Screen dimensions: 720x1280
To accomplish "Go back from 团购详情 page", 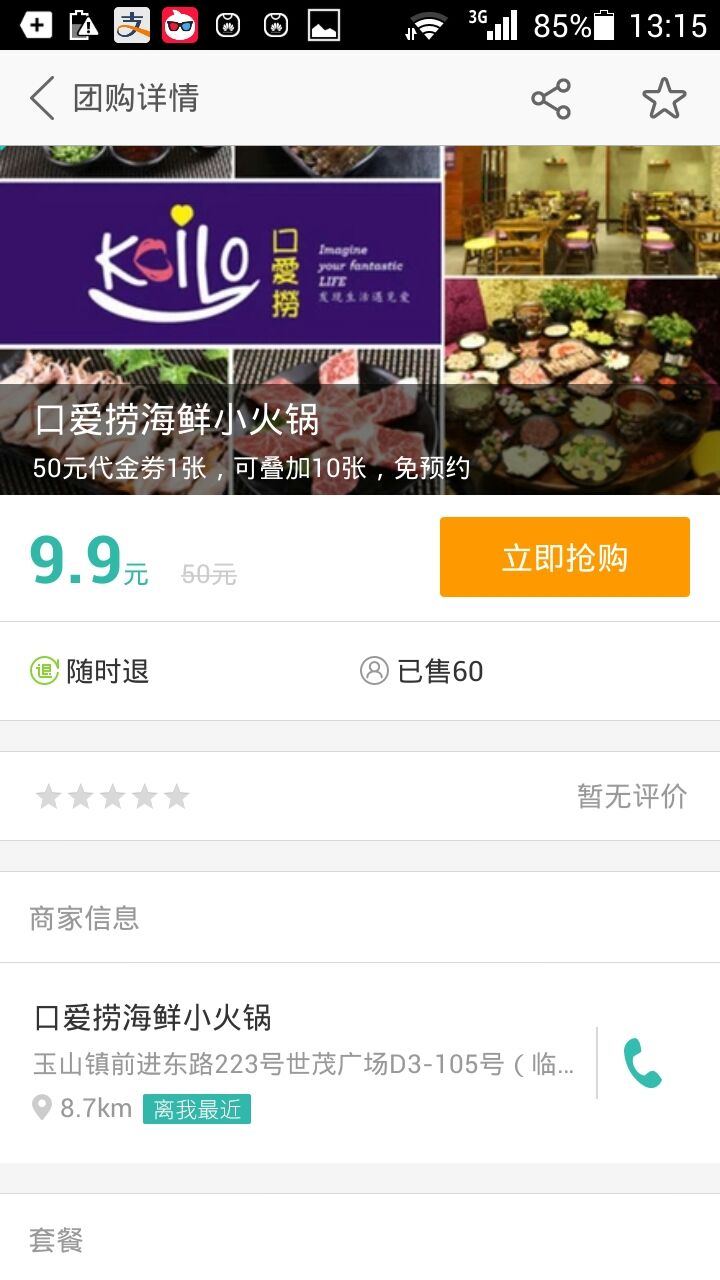I will click(x=42, y=98).
